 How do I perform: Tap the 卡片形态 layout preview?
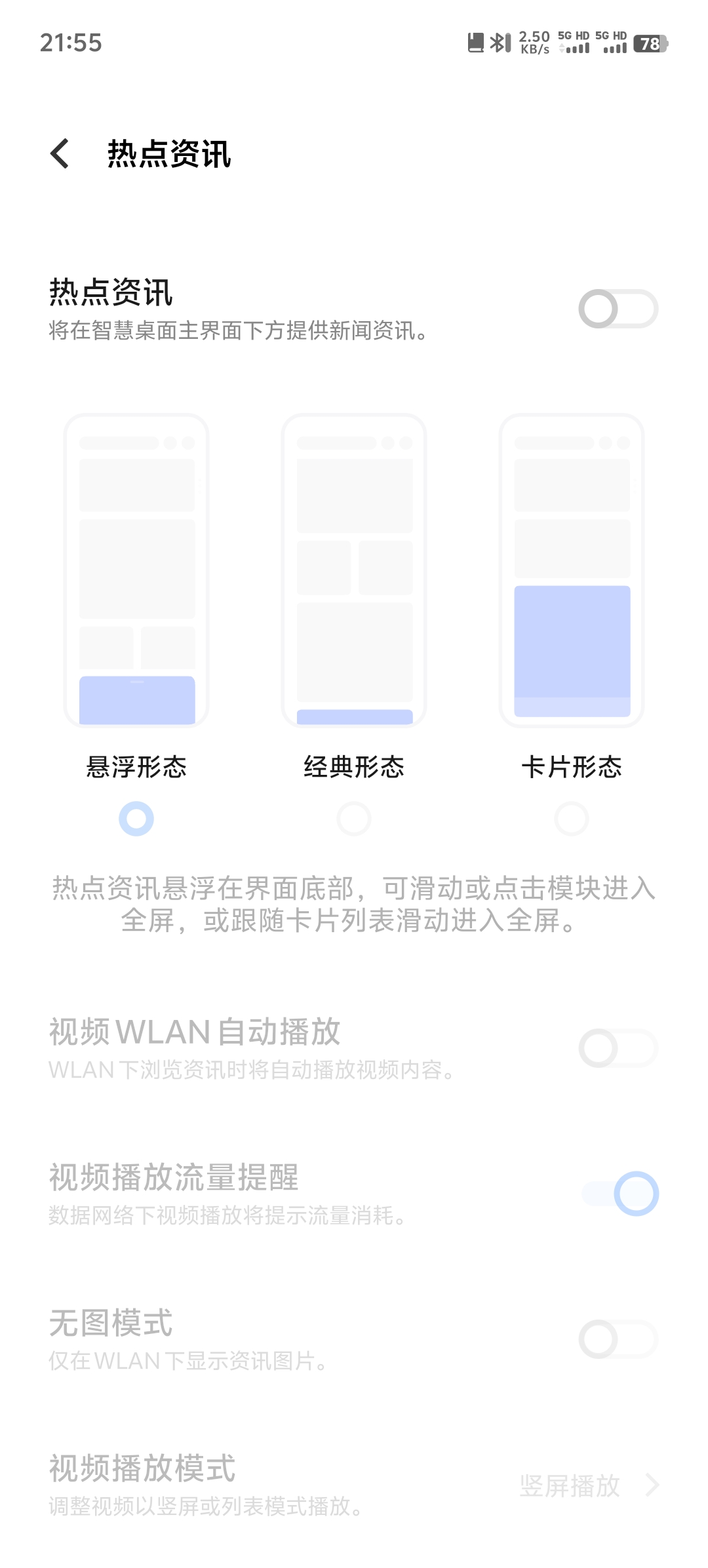[571, 570]
